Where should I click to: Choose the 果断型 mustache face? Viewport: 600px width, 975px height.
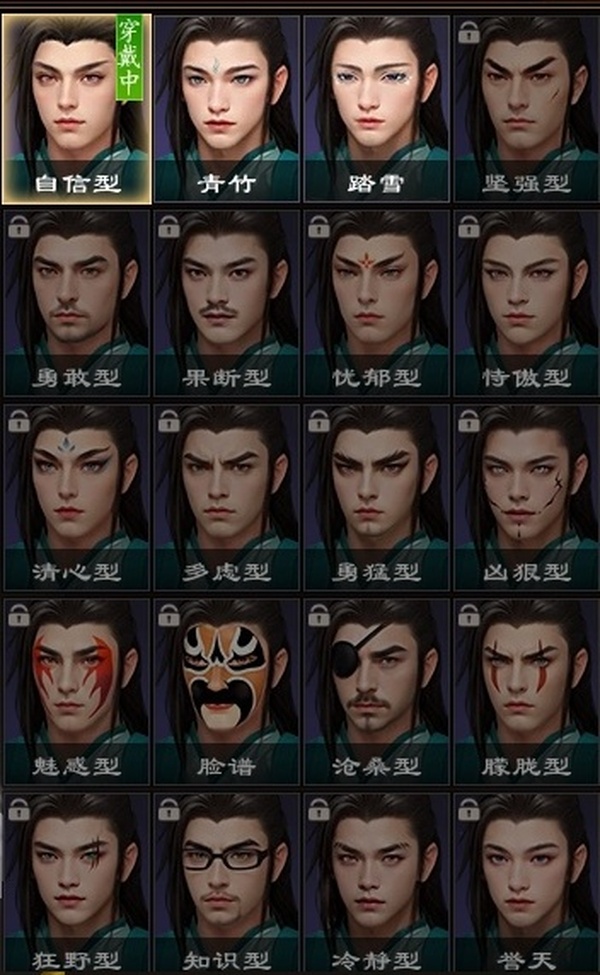pyautogui.click(x=226, y=302)
